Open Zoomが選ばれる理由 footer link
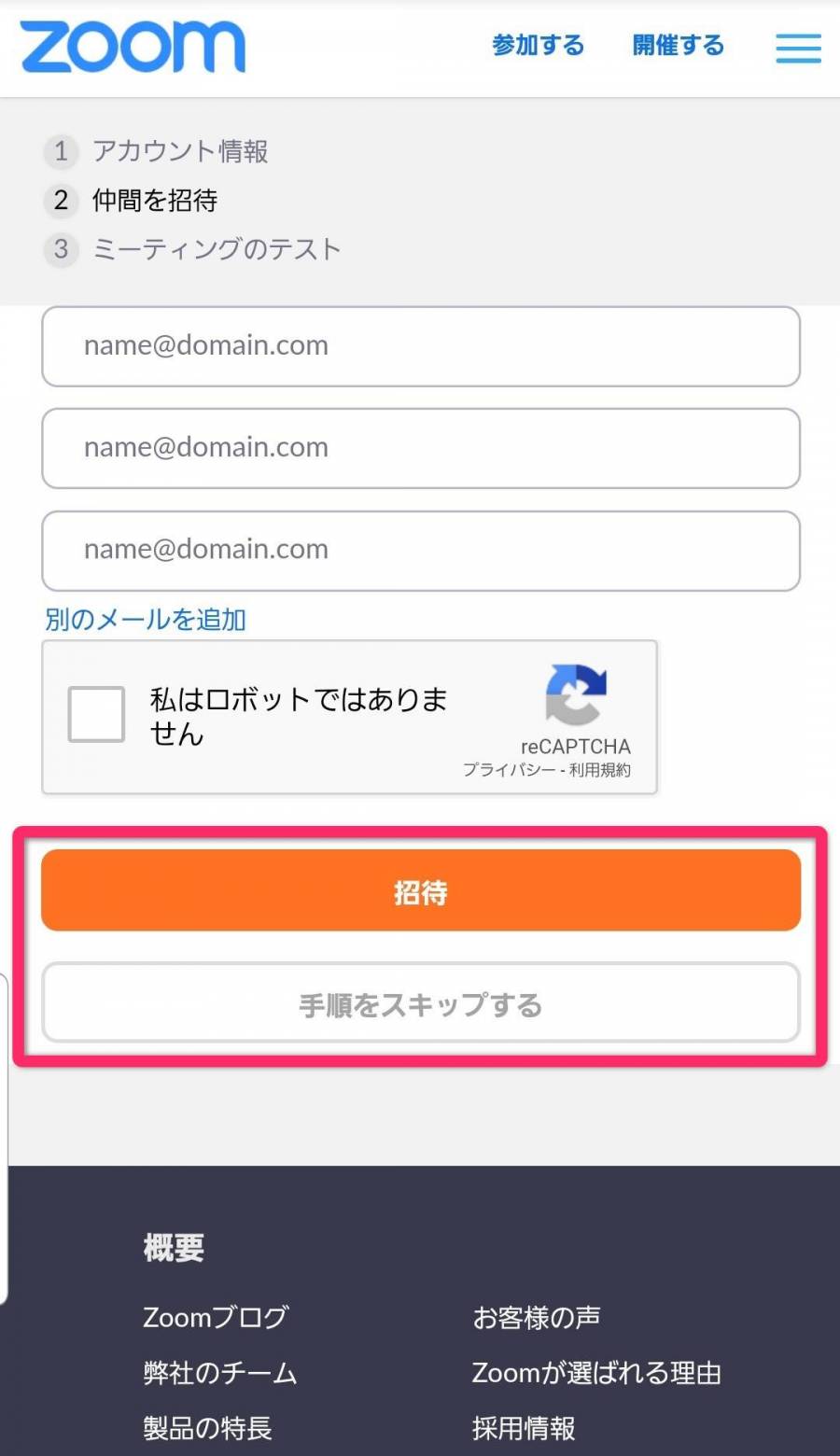840x1456 pixels. [596, 1373]
